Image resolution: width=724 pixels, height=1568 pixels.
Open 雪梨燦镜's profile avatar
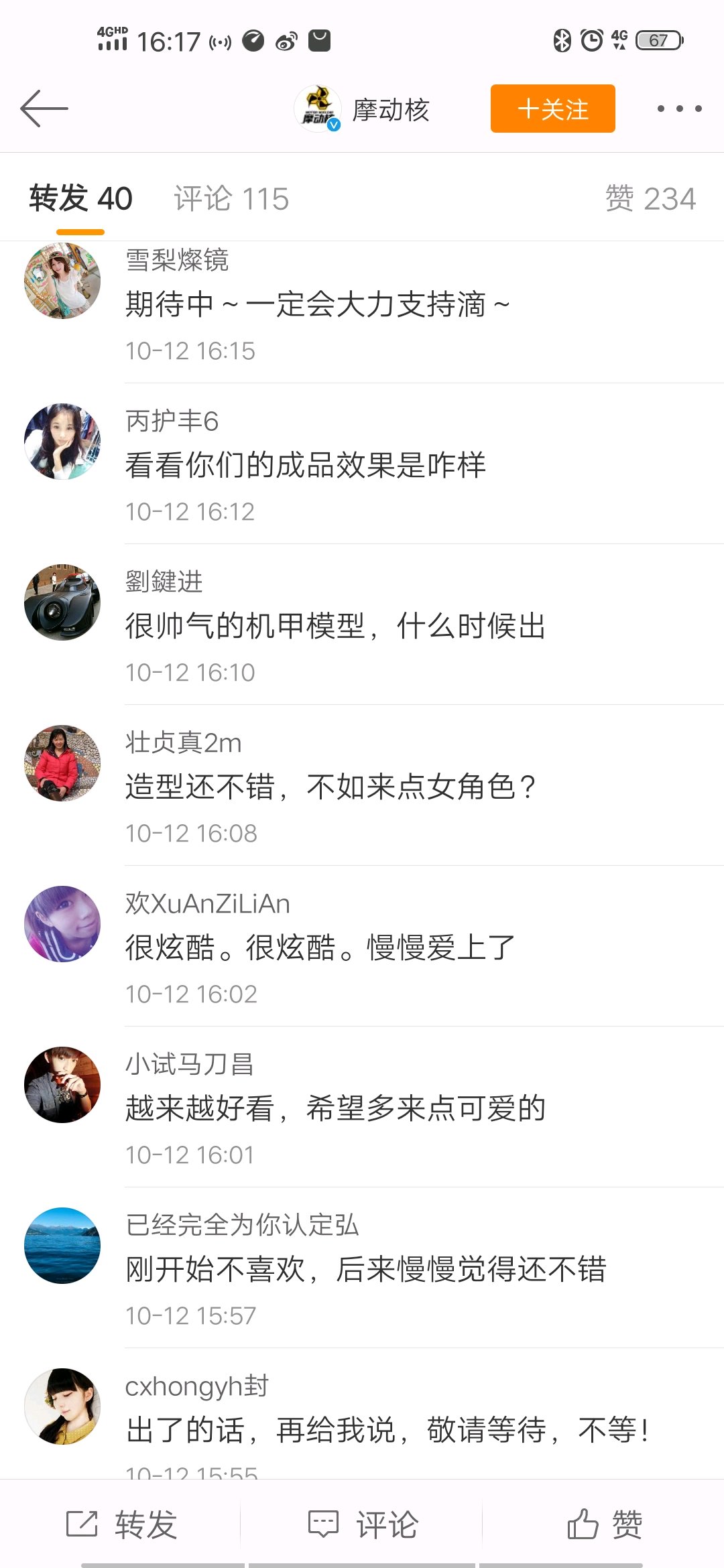(x=62, y=281)
